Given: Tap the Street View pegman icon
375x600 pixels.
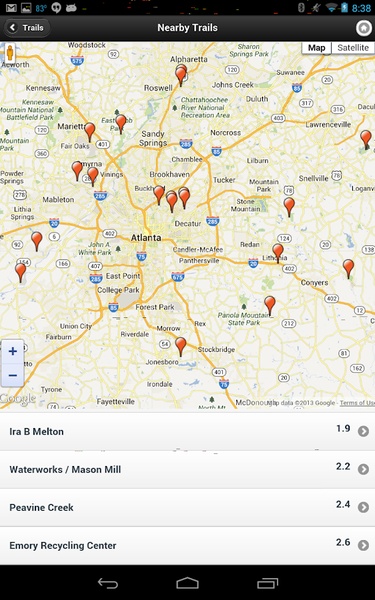Looking at the screenshot, I should pos(10,53).
